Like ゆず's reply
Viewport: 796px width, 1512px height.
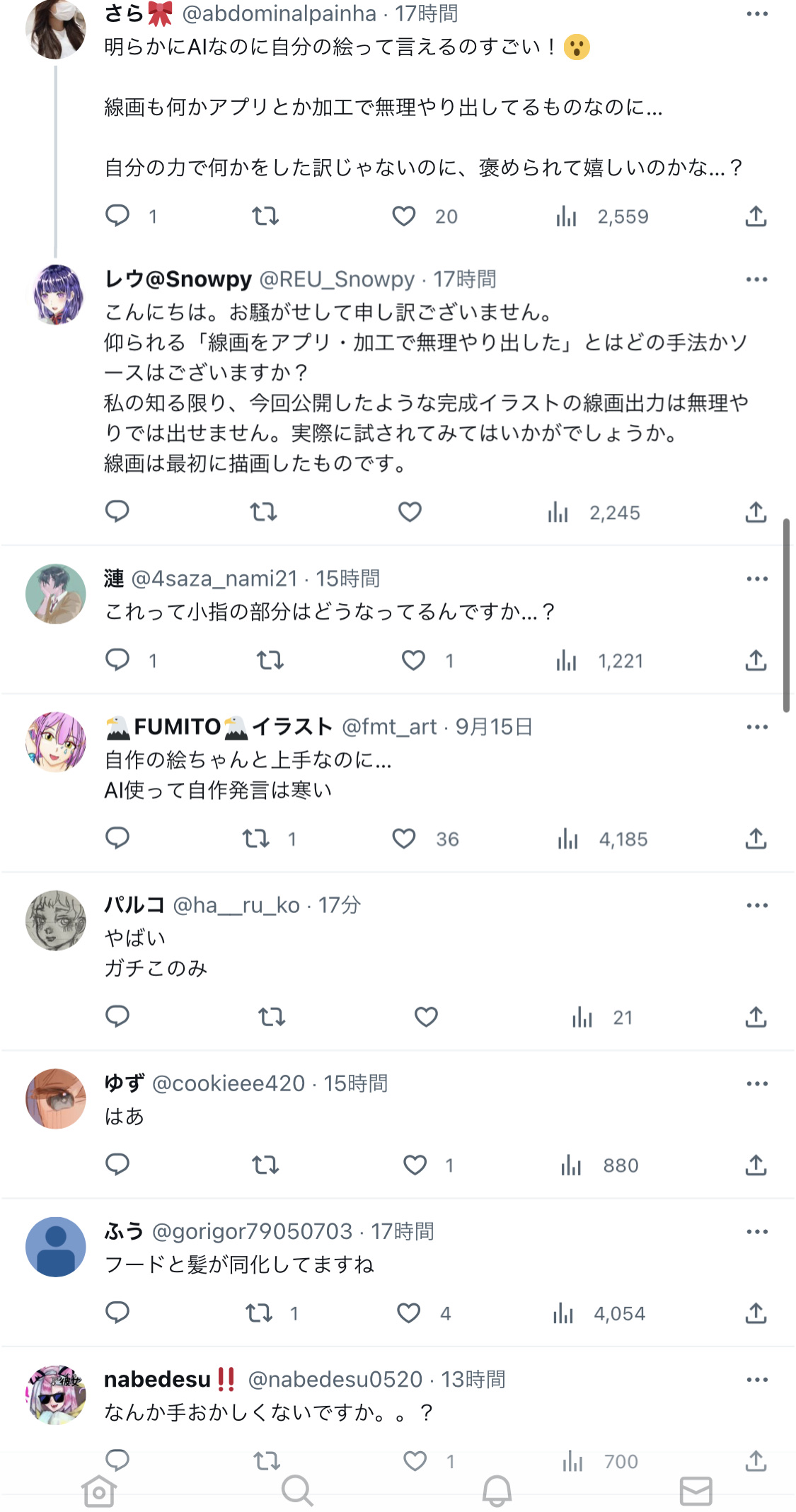tap(415, 1165)
